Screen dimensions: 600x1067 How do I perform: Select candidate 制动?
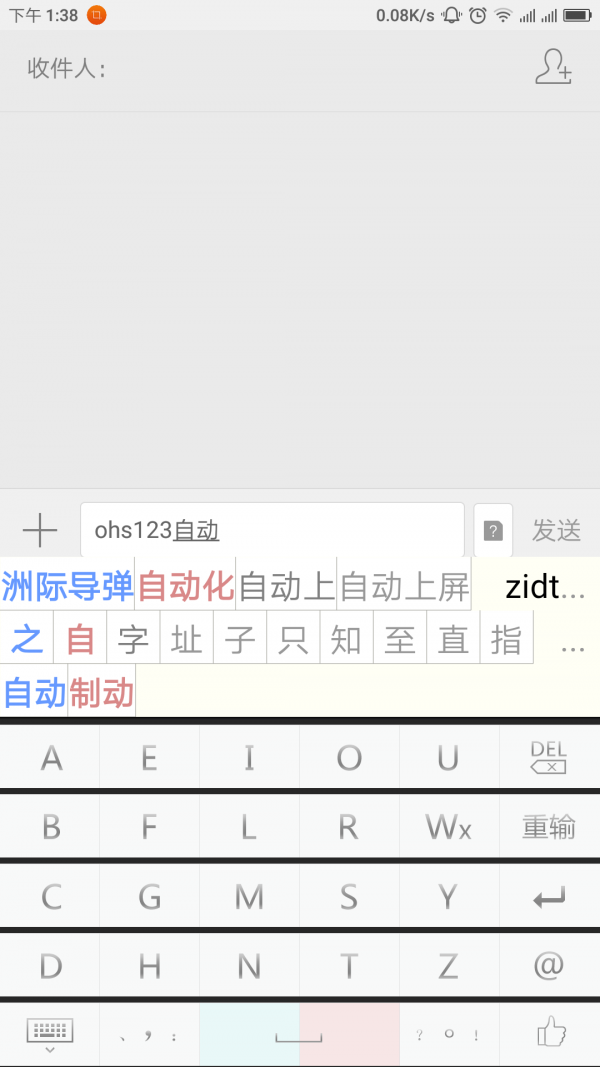click(101, 692)
